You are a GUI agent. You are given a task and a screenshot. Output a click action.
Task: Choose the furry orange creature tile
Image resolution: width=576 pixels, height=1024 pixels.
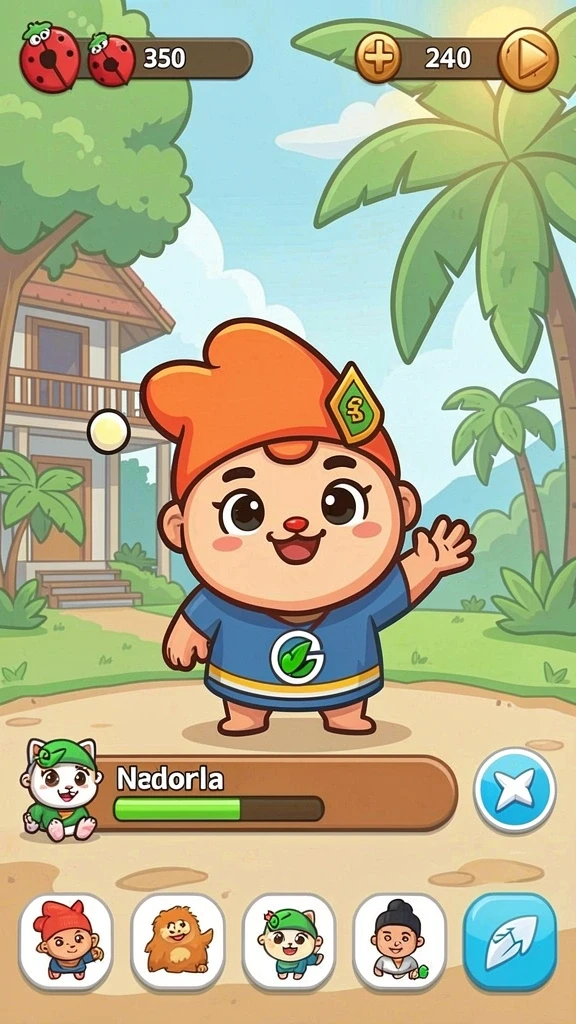(x=178, y=941)
